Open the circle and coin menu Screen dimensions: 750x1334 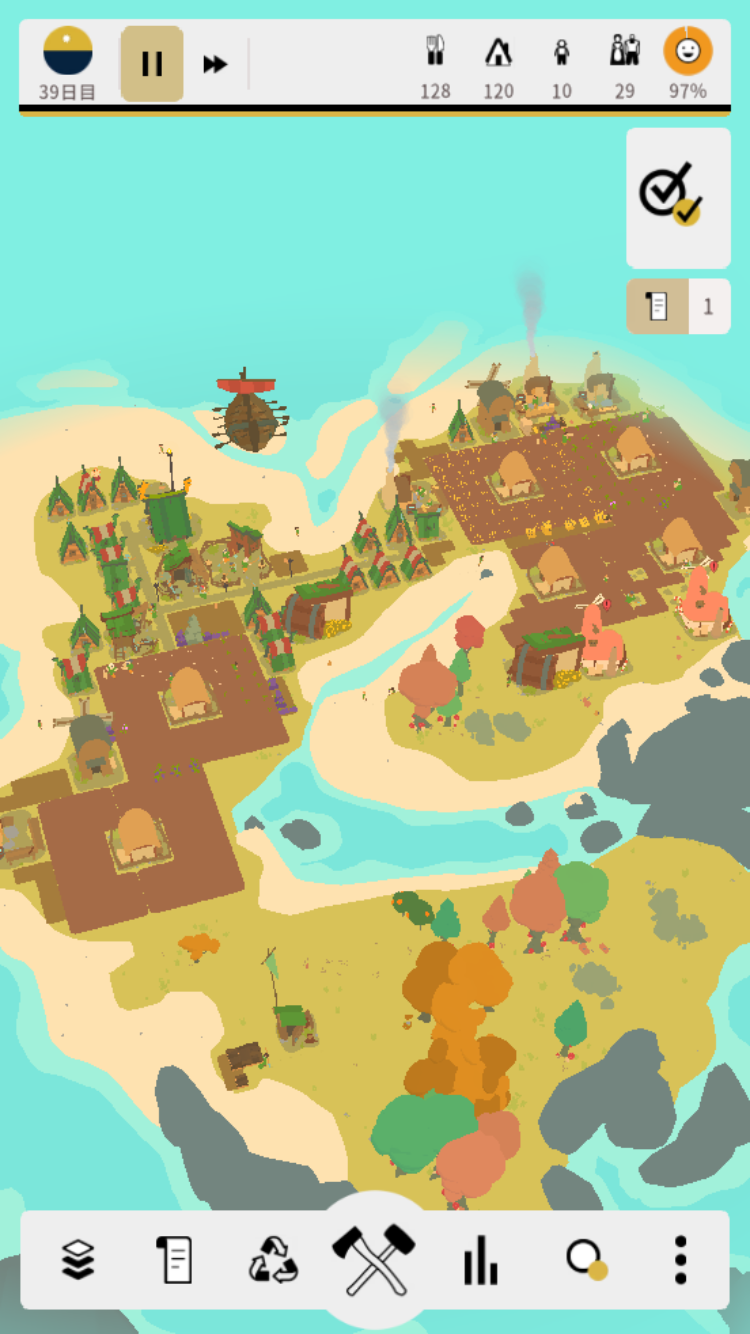tap(584, 1259)
